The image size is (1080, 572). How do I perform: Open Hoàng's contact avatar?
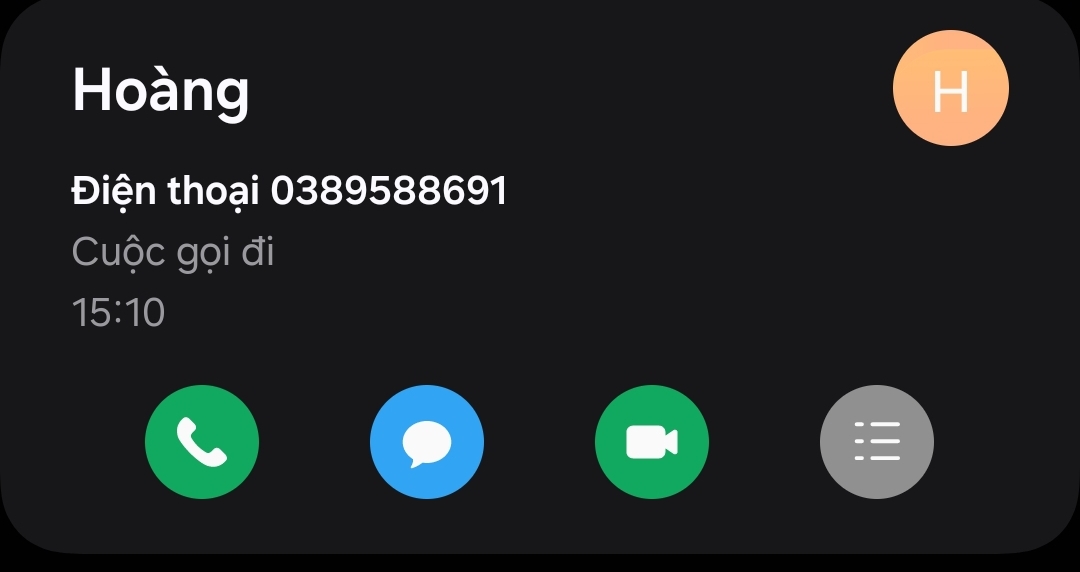[950, 88]
